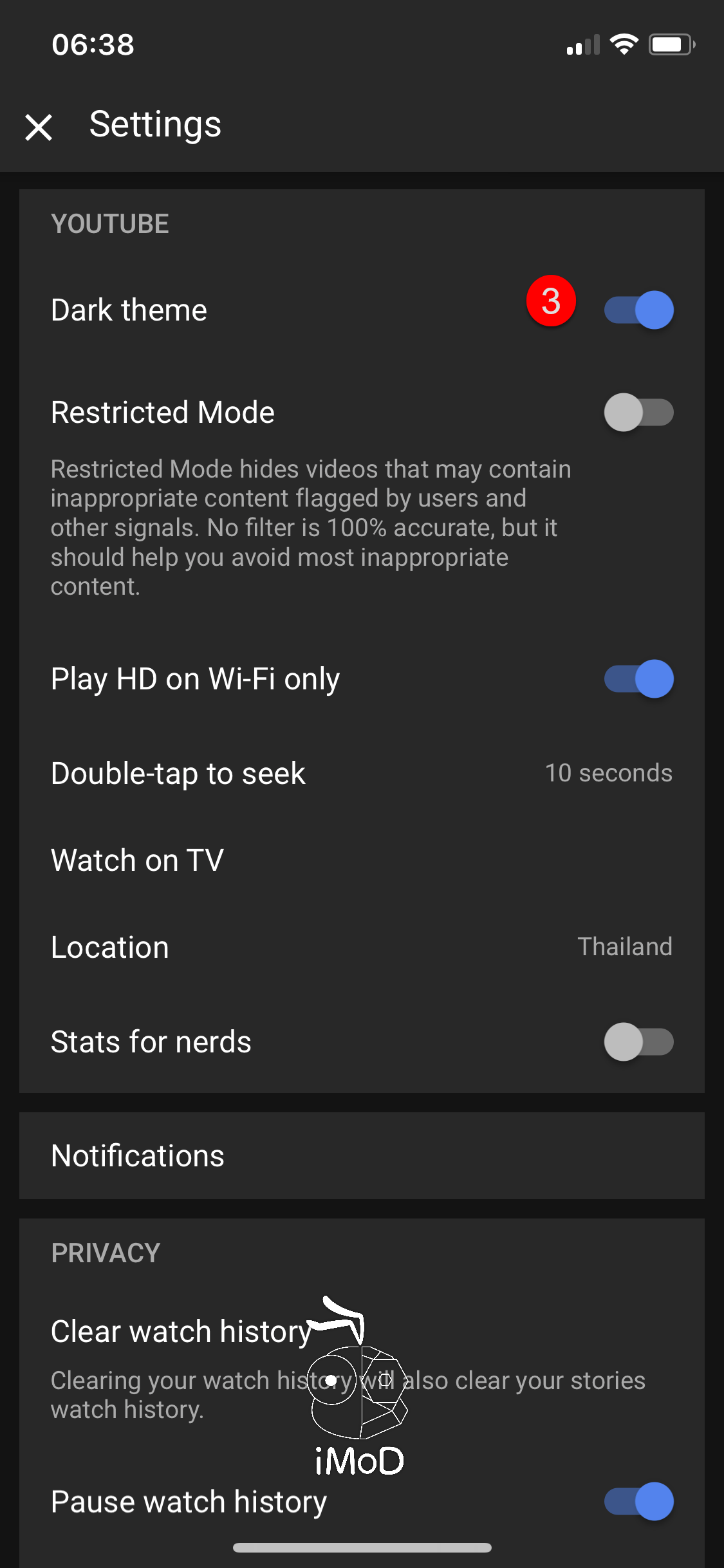Tap the Settings title text
This screenshot has height=1568, width=724.
tap(154, 125)
